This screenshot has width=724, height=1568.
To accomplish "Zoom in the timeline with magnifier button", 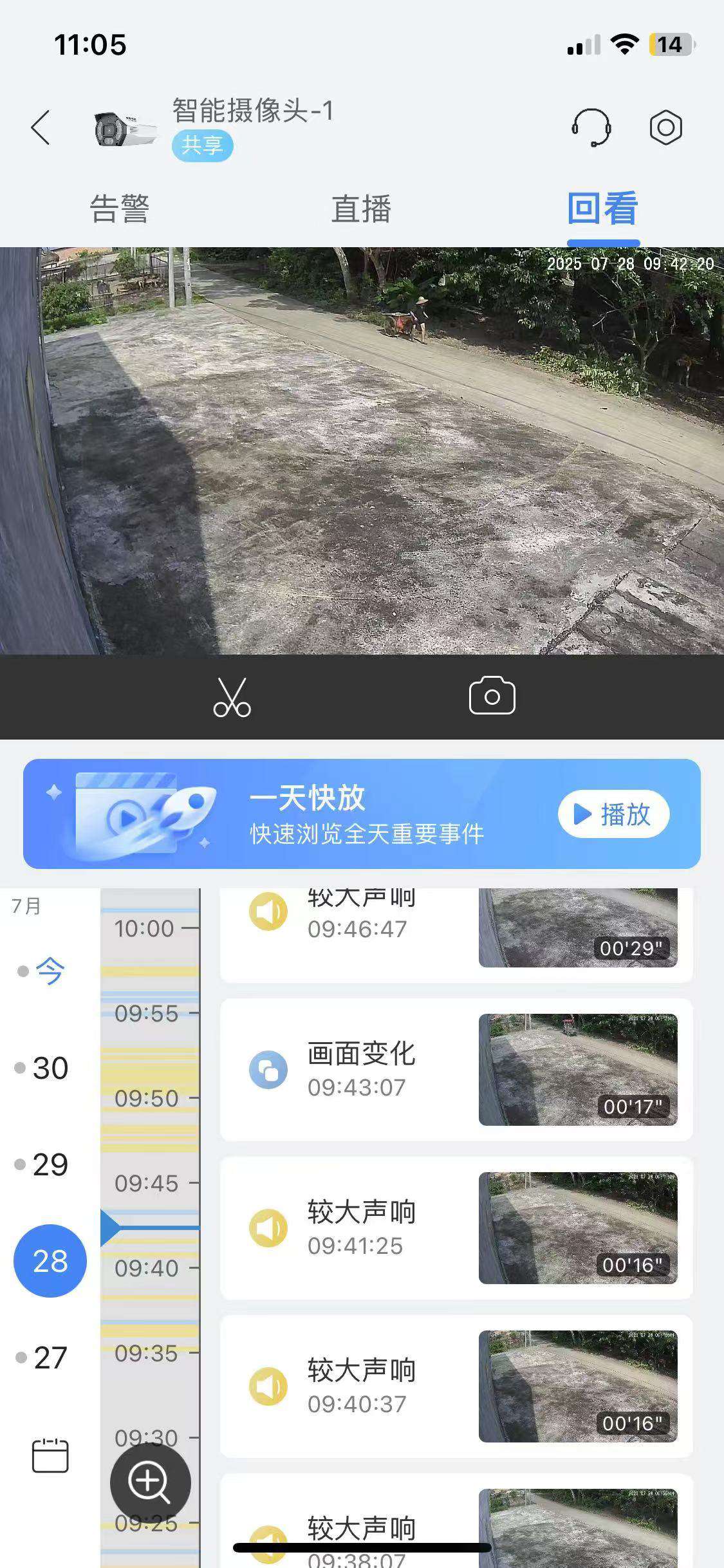I will point(150,1482).
